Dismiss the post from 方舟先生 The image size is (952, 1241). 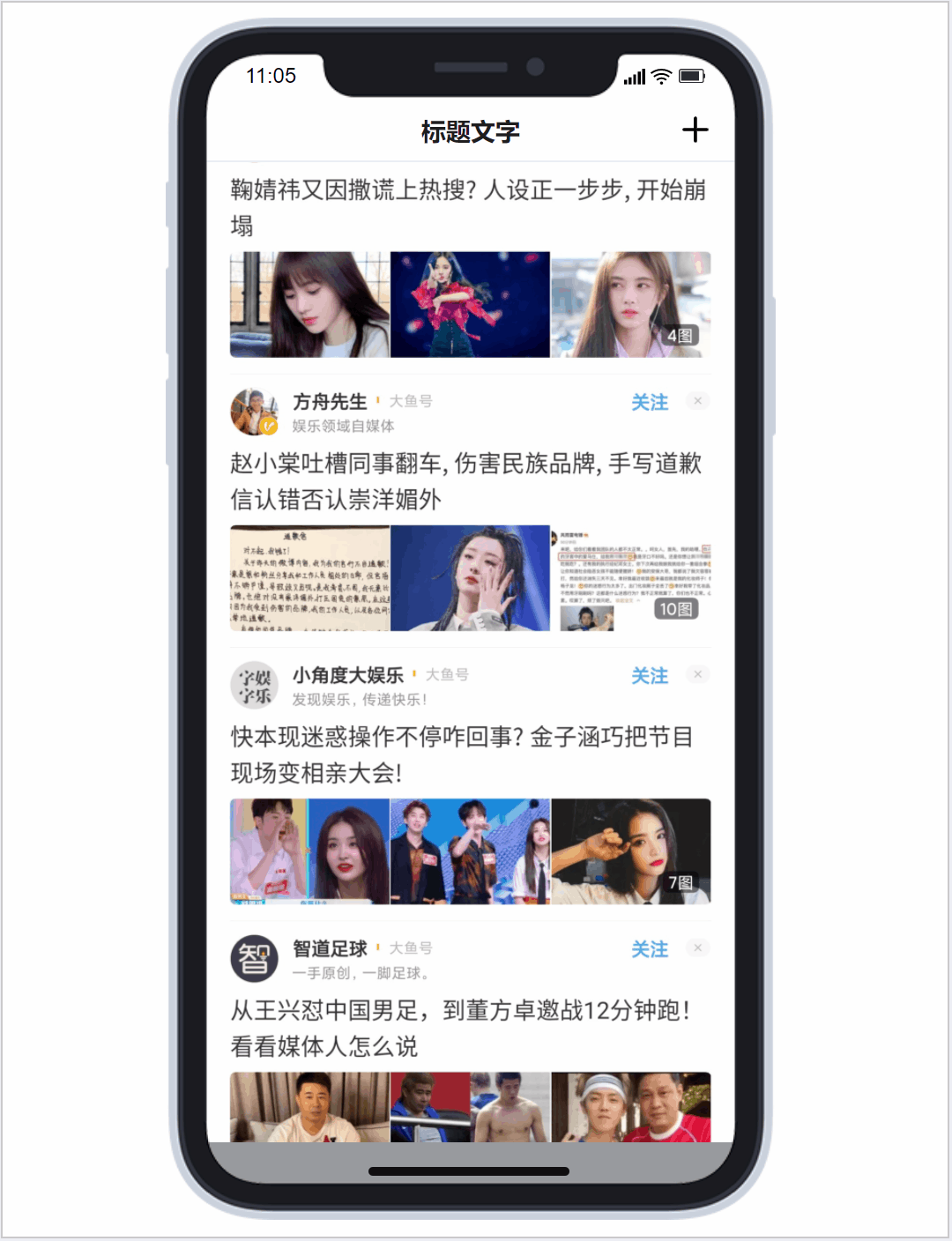click(697, 401)
